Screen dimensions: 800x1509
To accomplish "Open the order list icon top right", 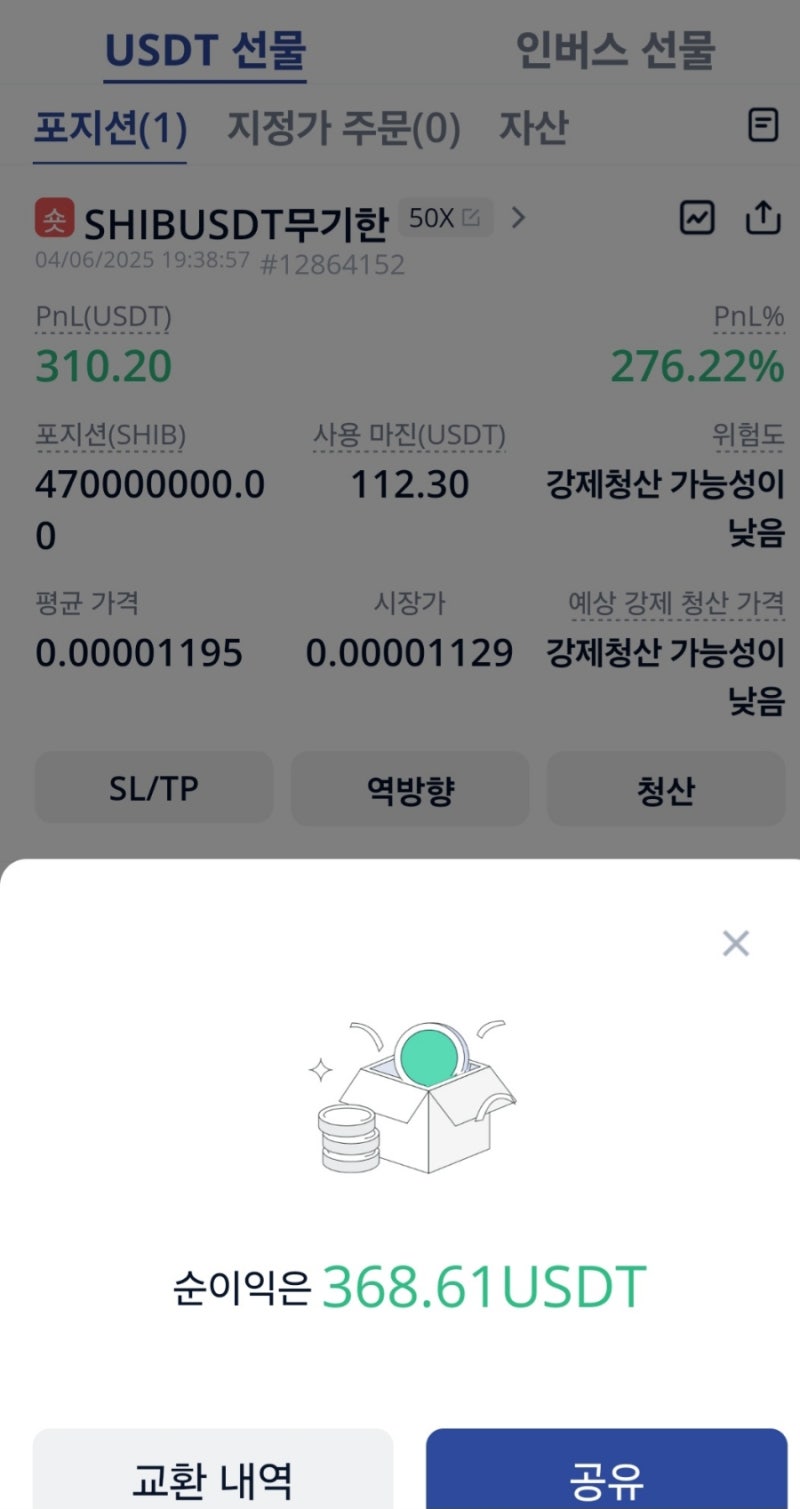I will tap(763, 126).
